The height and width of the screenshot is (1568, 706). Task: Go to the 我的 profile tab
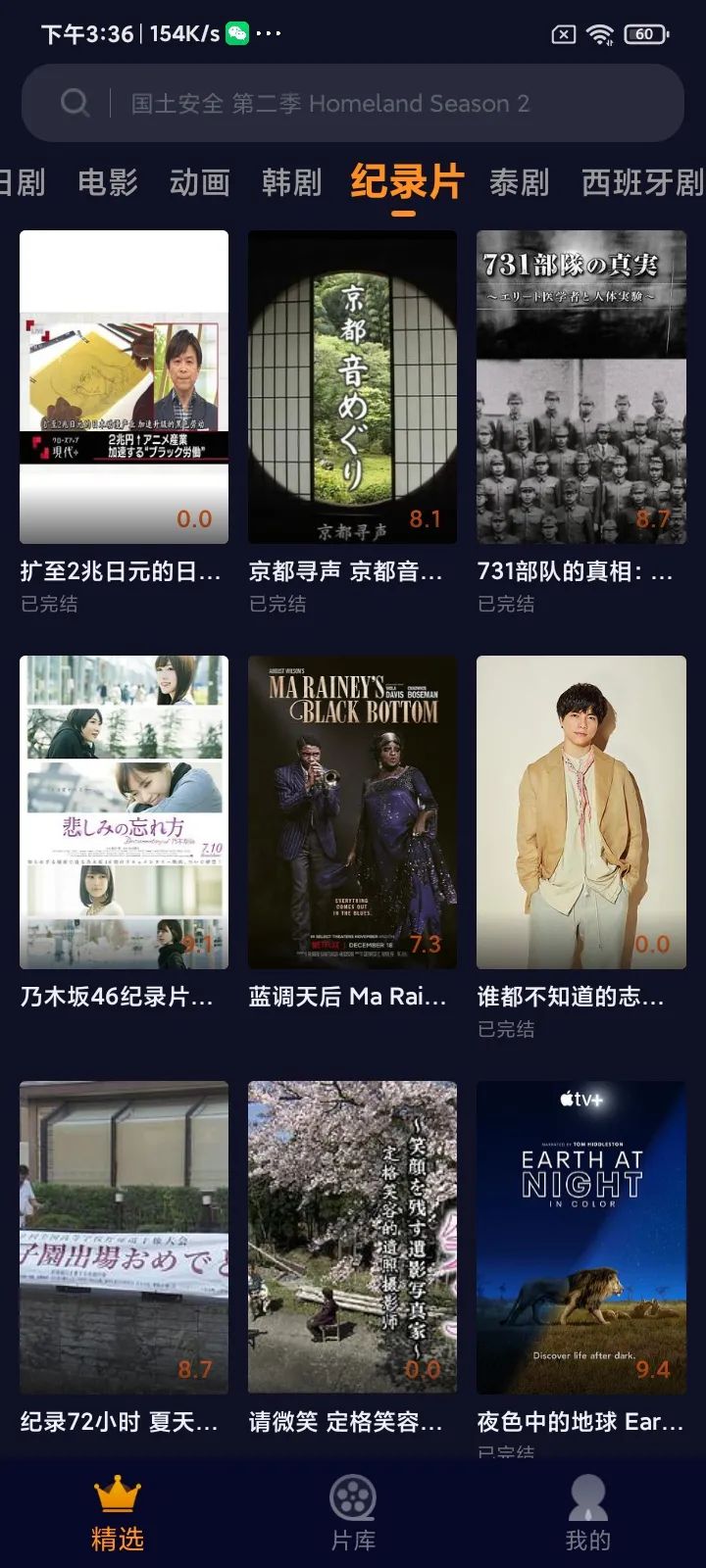tap(587, 1515)
